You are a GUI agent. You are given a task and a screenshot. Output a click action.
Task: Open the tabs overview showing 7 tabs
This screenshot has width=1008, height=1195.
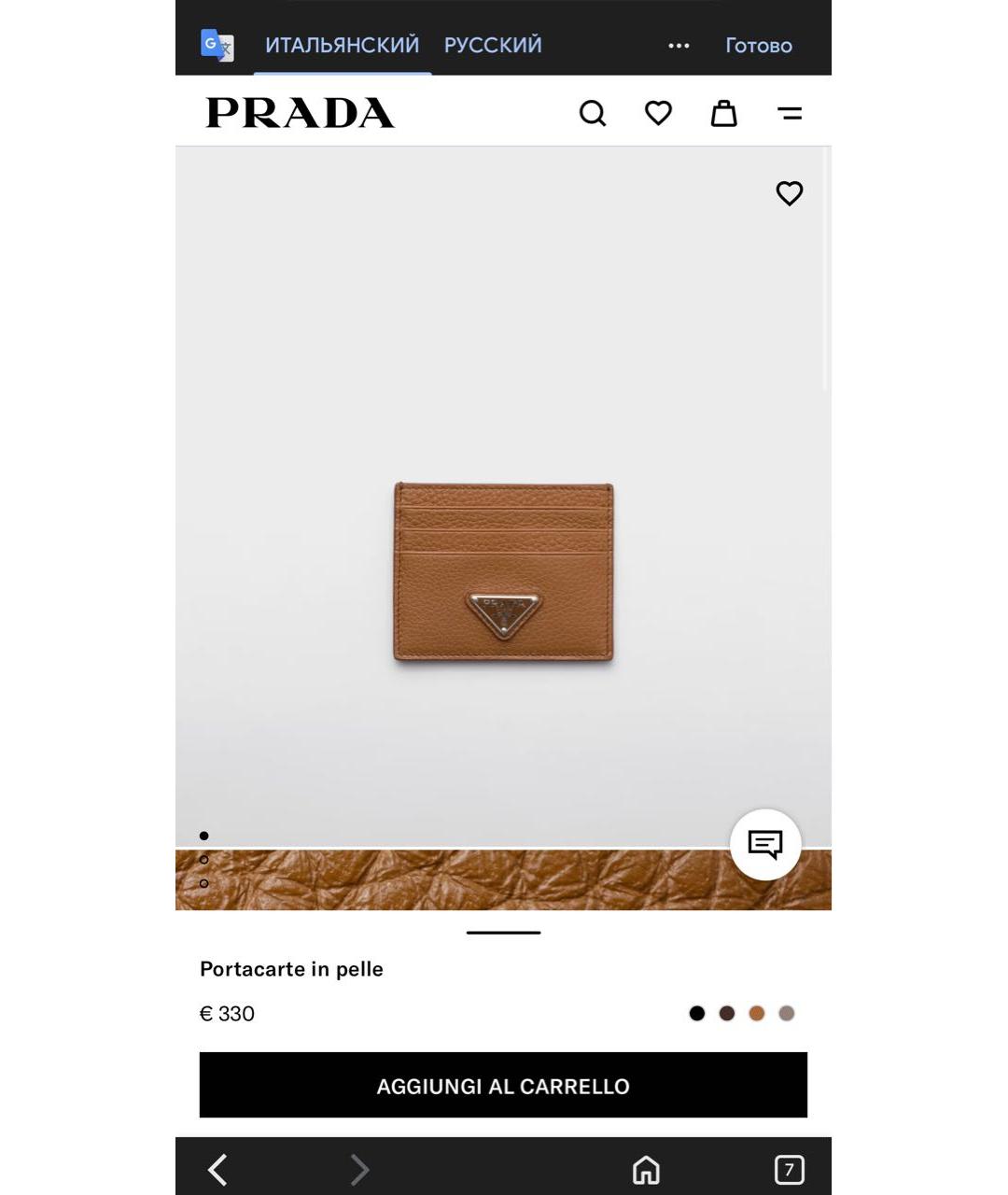click(789, 1169)
